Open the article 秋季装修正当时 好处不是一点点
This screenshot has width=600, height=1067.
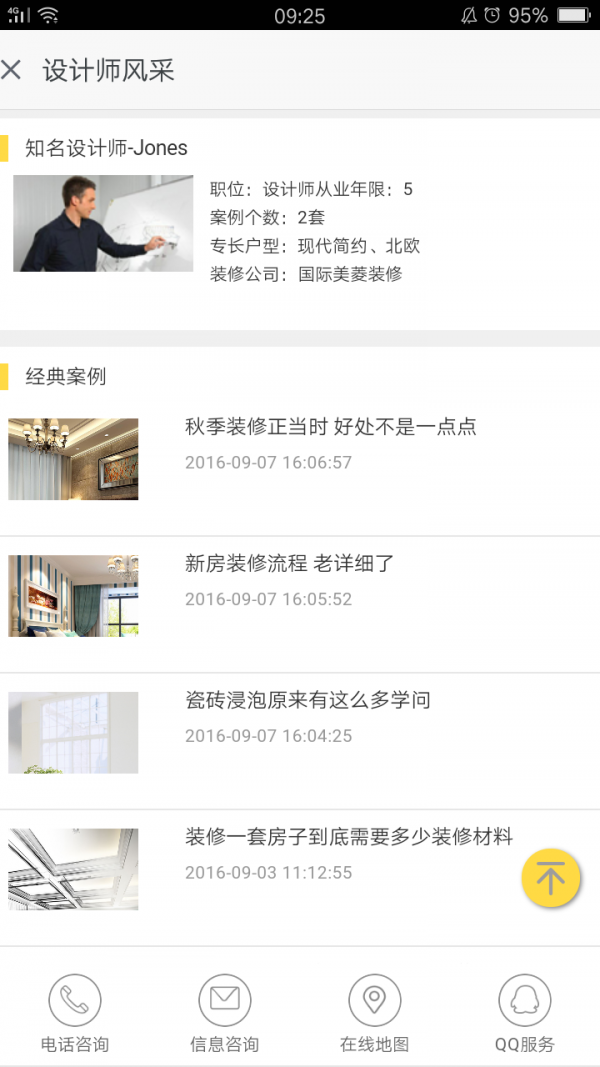[330, 428]
